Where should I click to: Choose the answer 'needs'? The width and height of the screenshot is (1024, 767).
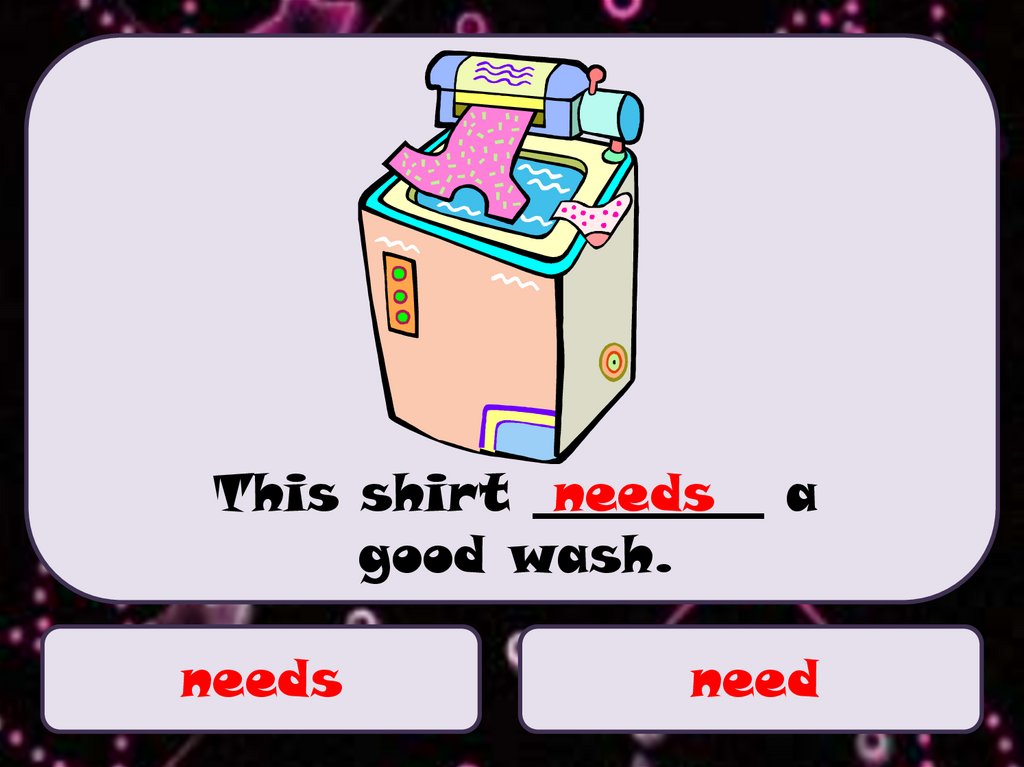point(261,679)
